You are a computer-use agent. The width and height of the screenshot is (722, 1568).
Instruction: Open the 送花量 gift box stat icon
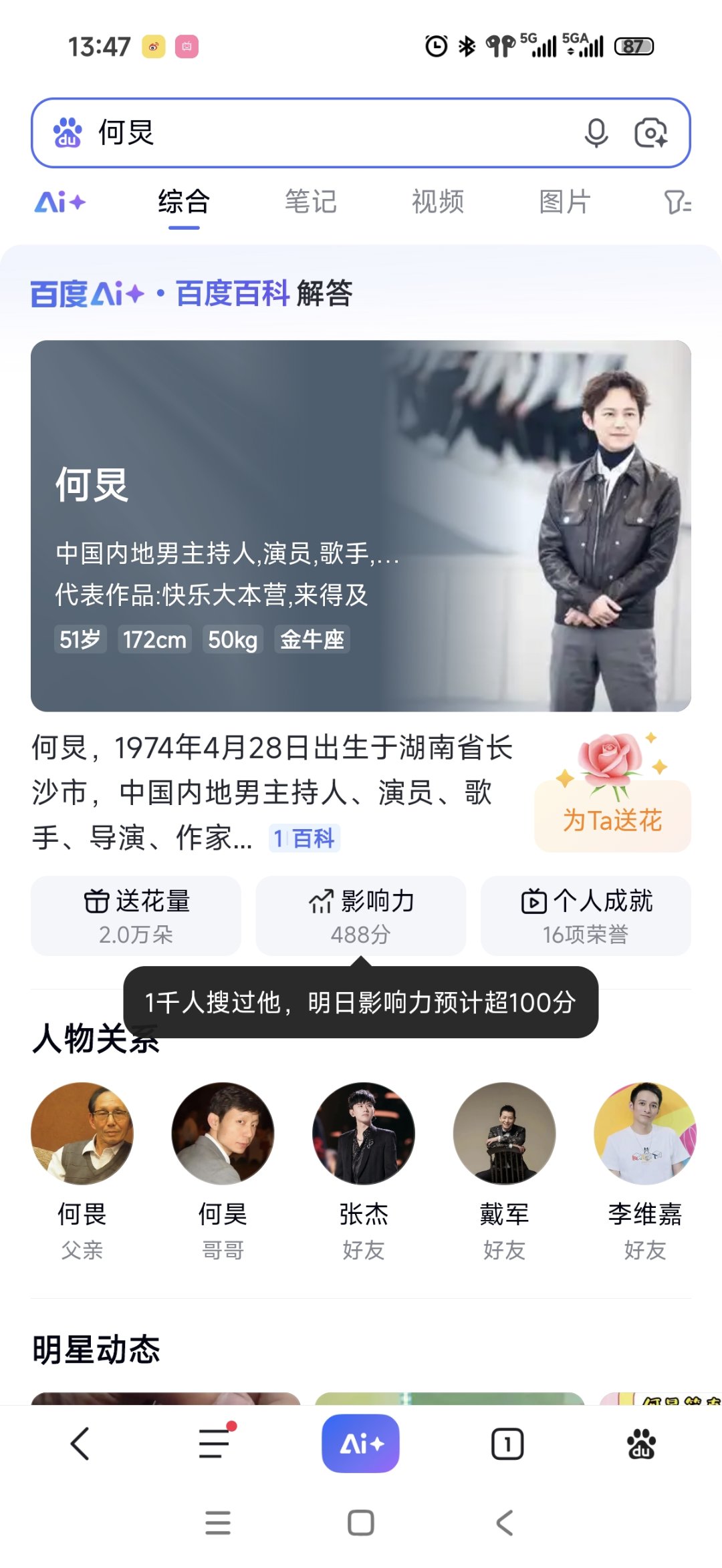point(96,900)
